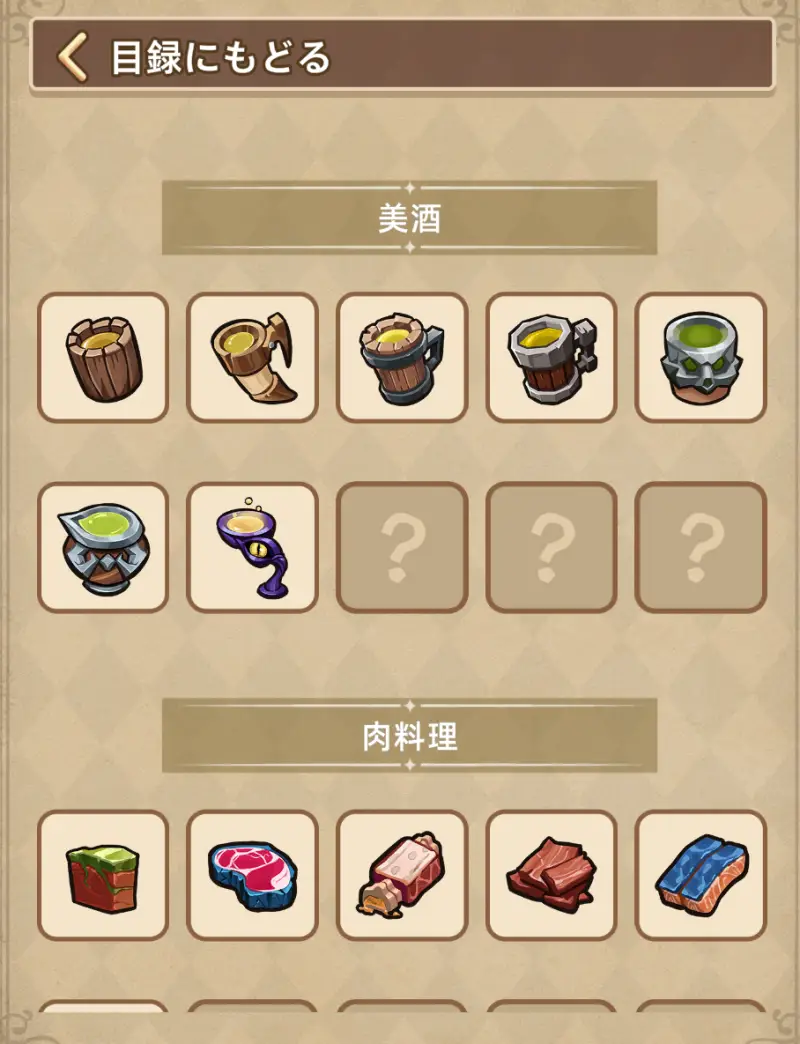Go back to the catalog list
The width and height of the screenshot is (800, 1044).
tap(200, 58)
